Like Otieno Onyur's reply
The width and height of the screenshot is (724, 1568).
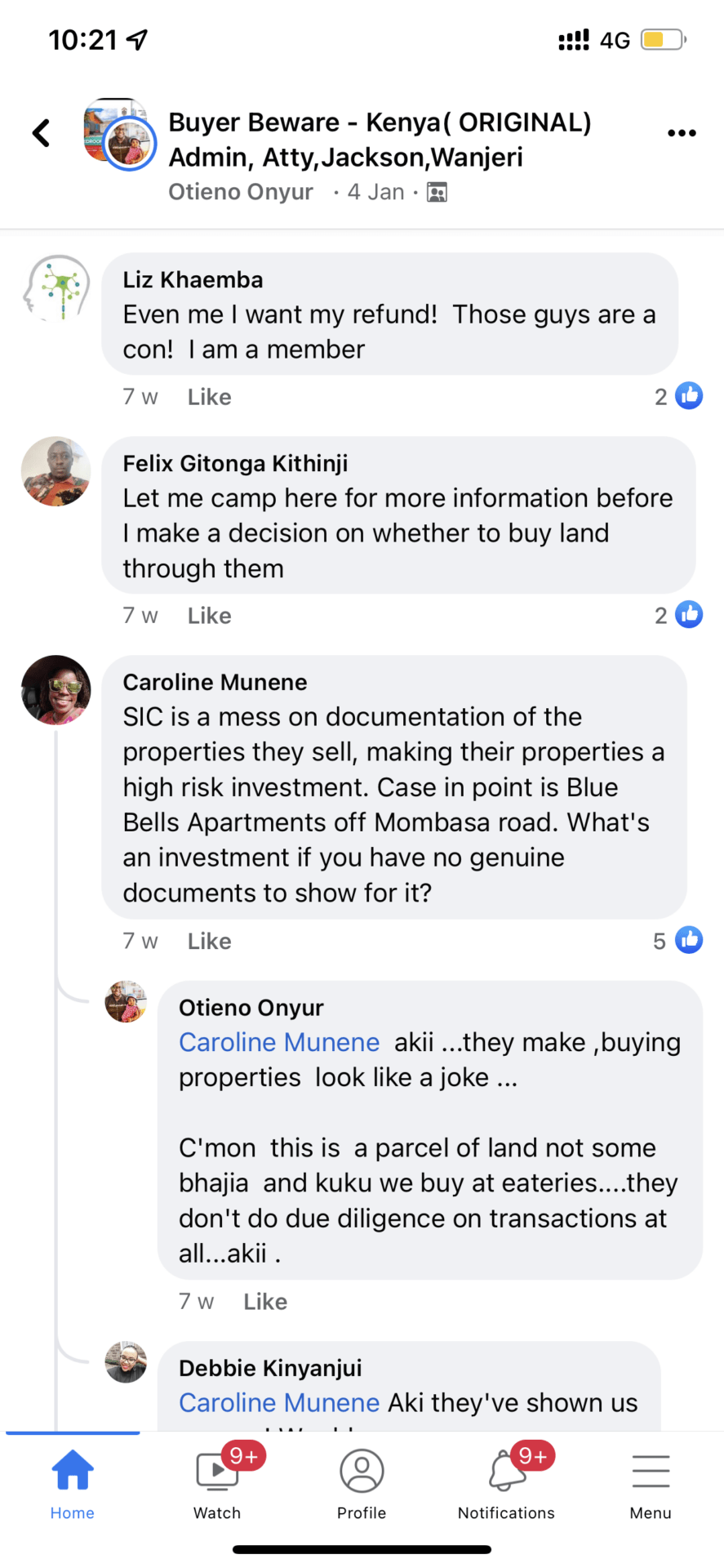coord(265,1302)
